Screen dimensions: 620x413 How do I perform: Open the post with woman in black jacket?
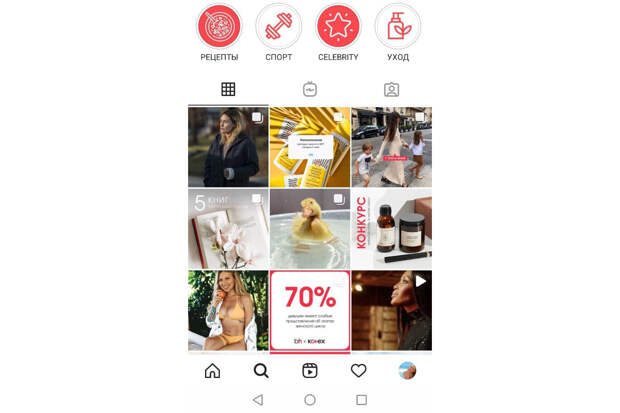click(228, 147)
